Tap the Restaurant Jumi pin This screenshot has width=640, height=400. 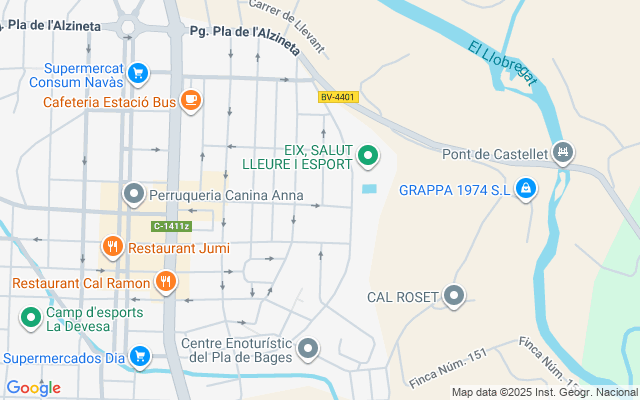point(113,246)
